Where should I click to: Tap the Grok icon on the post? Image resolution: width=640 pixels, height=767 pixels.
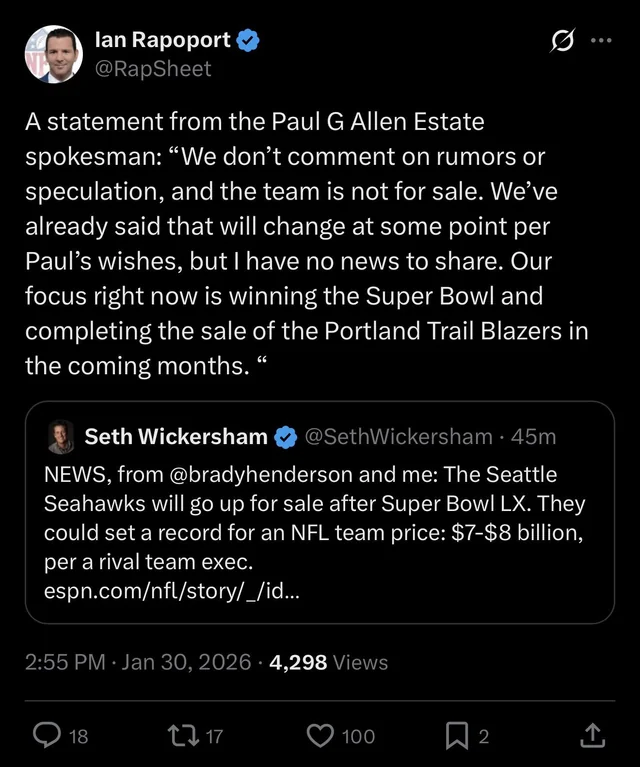[x=562, y=41]
